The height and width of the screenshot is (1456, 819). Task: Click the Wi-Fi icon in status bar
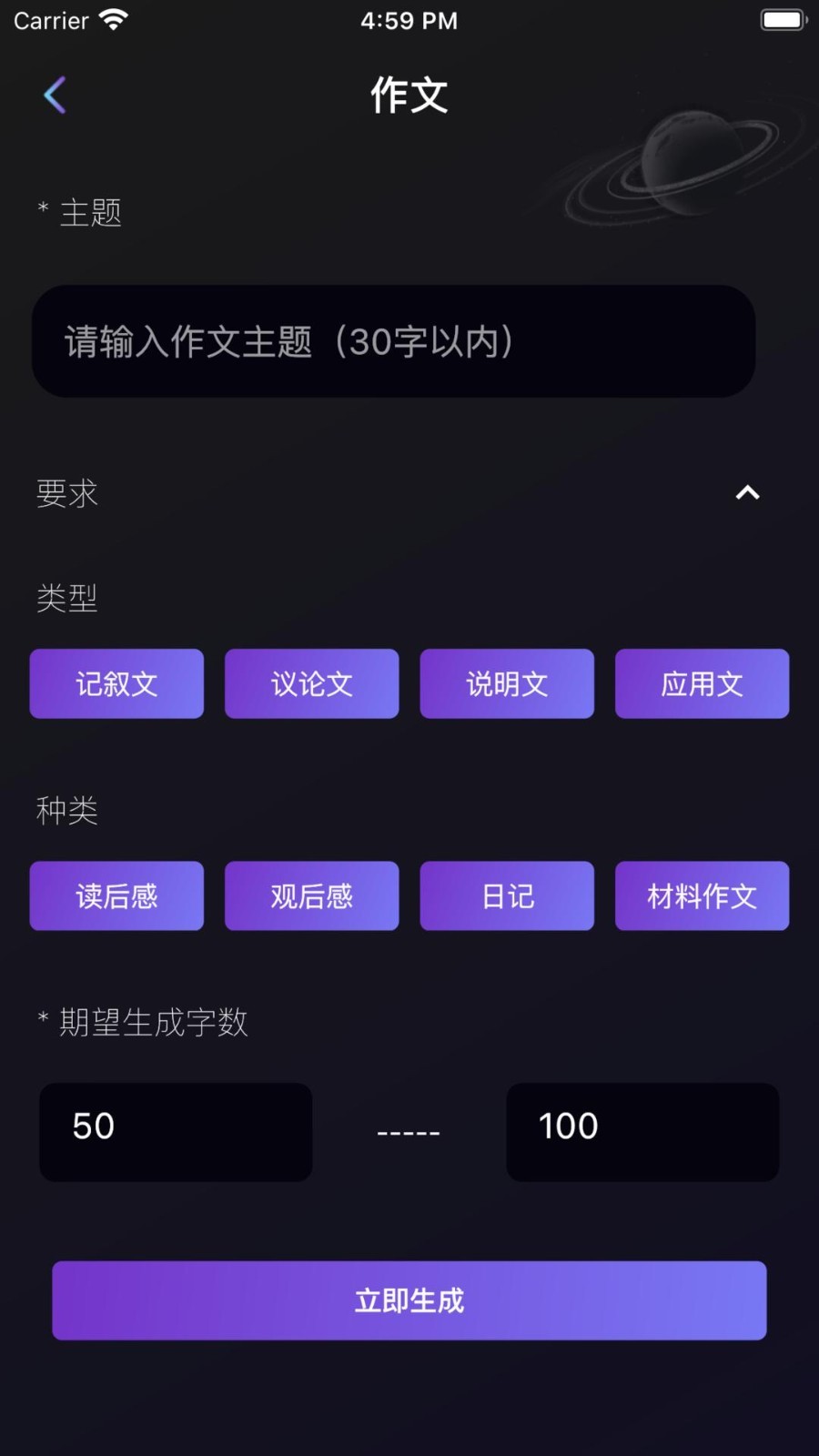point(112,18)
